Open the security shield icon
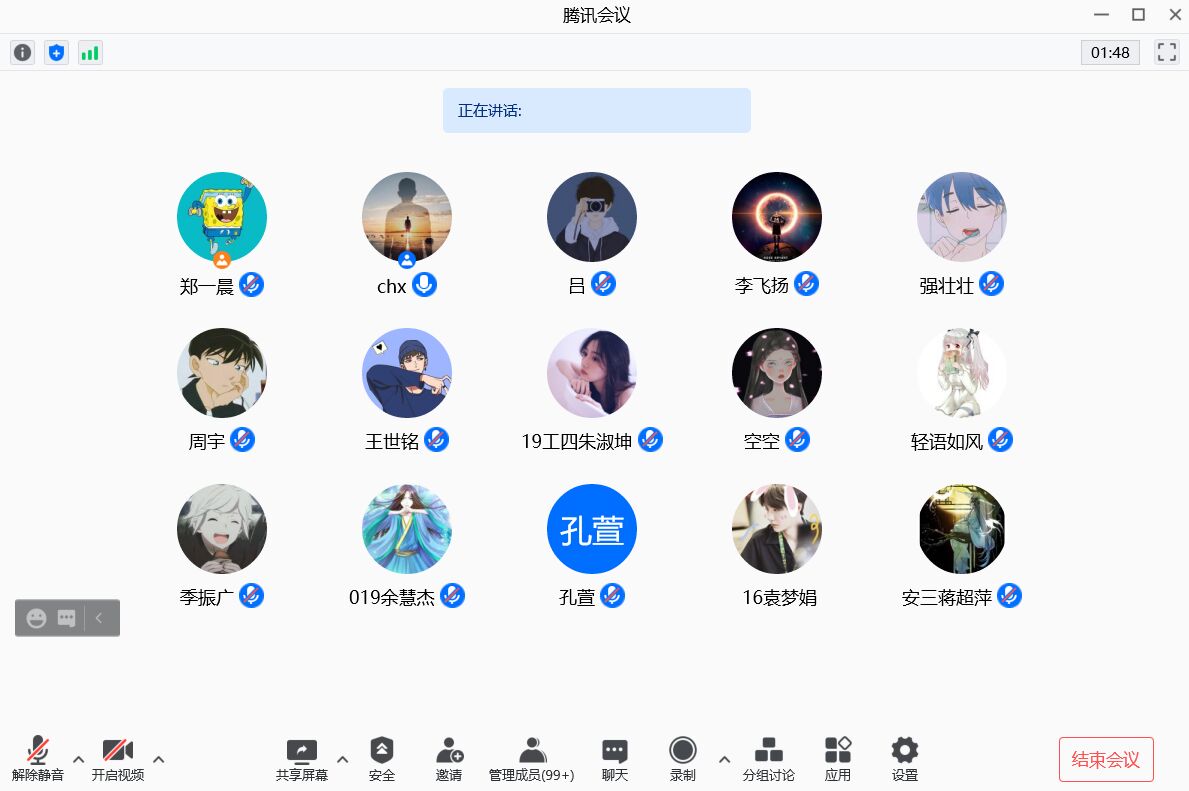Viewport: 1189px width, 791px height. coord(56,52)
